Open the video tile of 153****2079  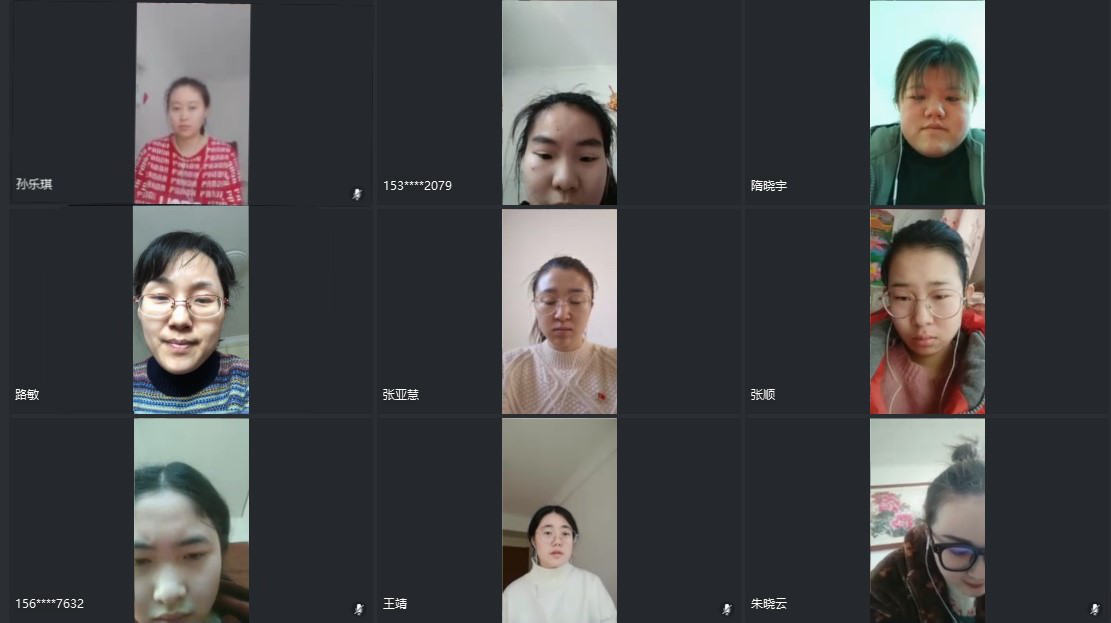559,104
